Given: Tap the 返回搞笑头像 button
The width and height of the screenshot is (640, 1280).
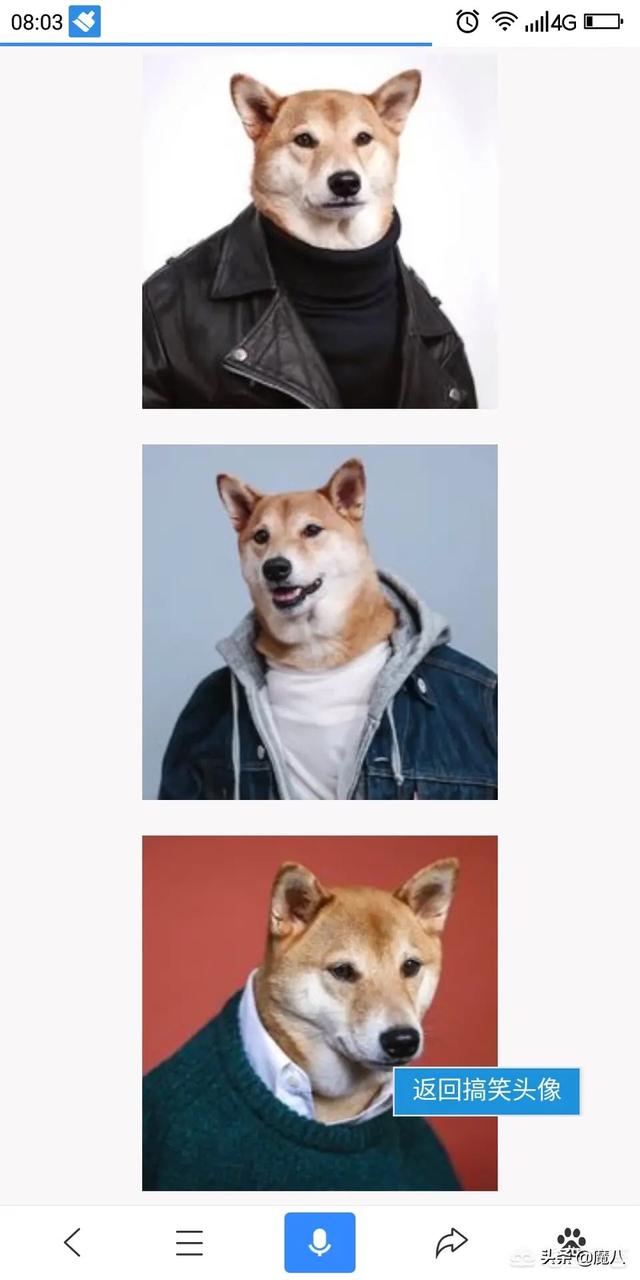Looking at the screenshot, I should pos(487,1091).
